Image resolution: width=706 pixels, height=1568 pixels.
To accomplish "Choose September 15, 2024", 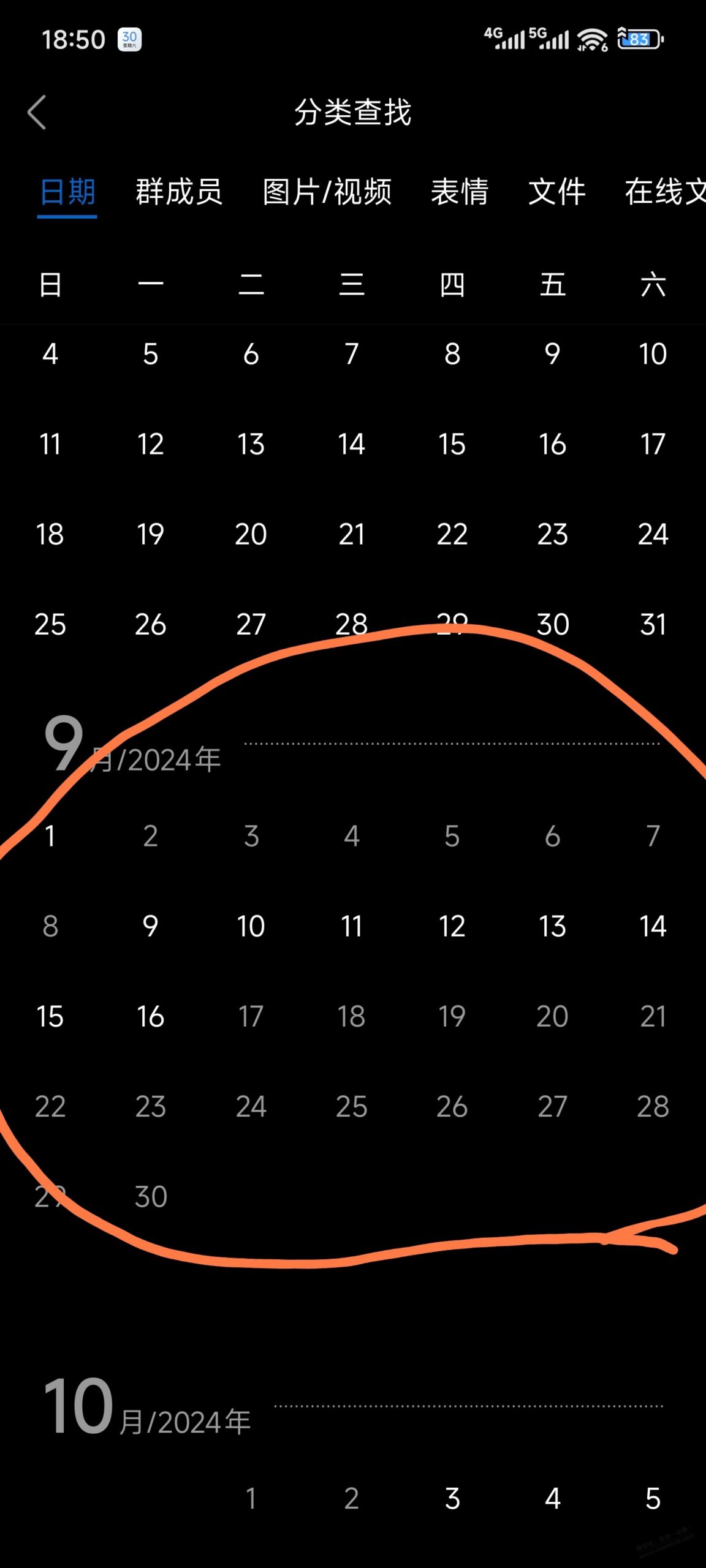I will click(x=50, y=1017).
